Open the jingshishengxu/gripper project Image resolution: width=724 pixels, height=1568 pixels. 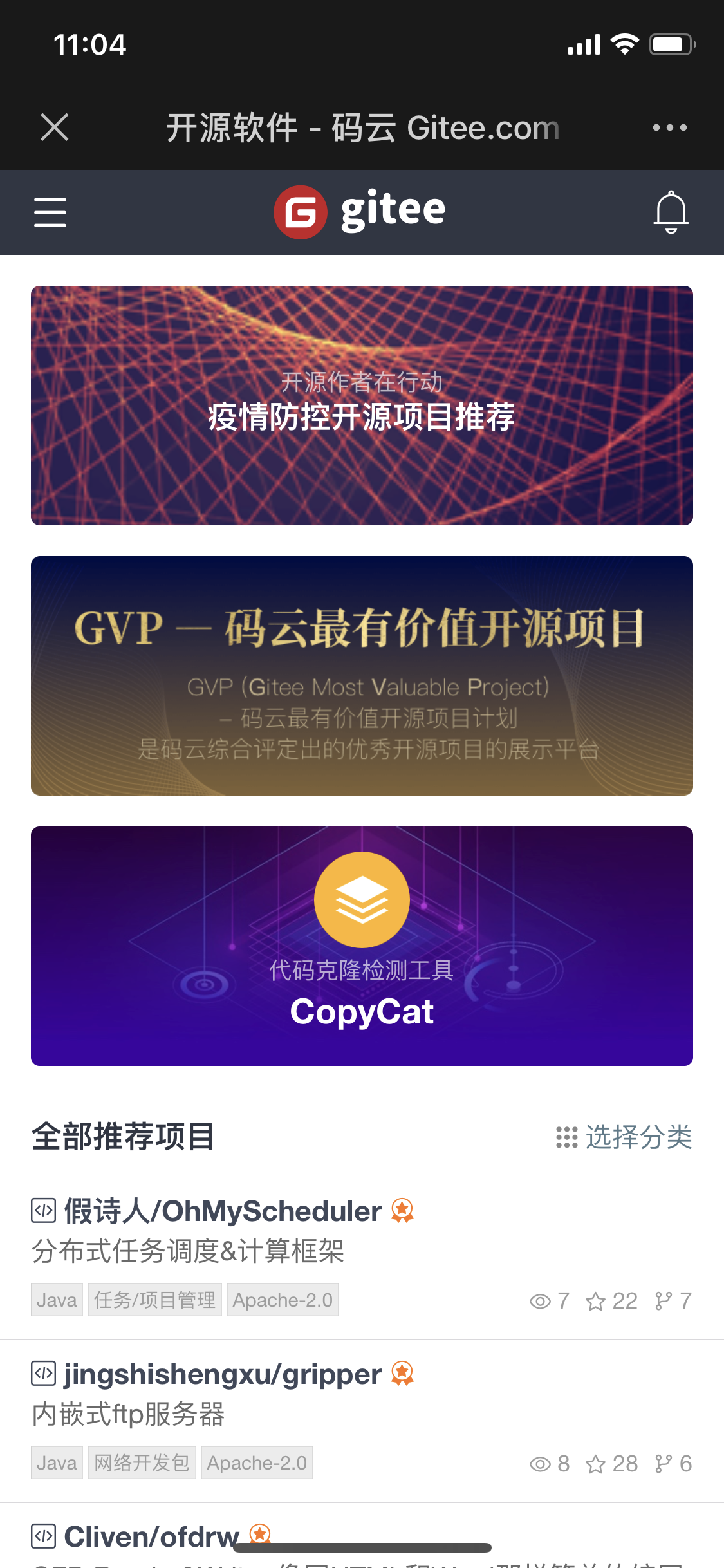coord(223,1374)
